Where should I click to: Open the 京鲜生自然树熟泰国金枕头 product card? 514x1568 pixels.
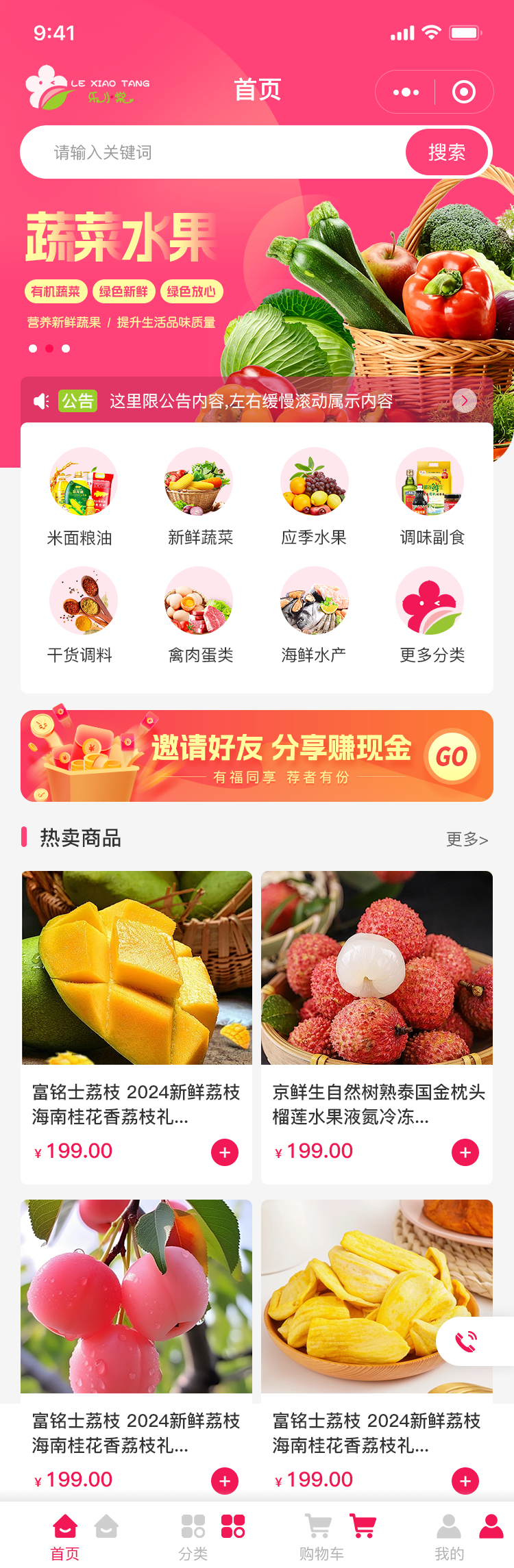coord(377,993)
